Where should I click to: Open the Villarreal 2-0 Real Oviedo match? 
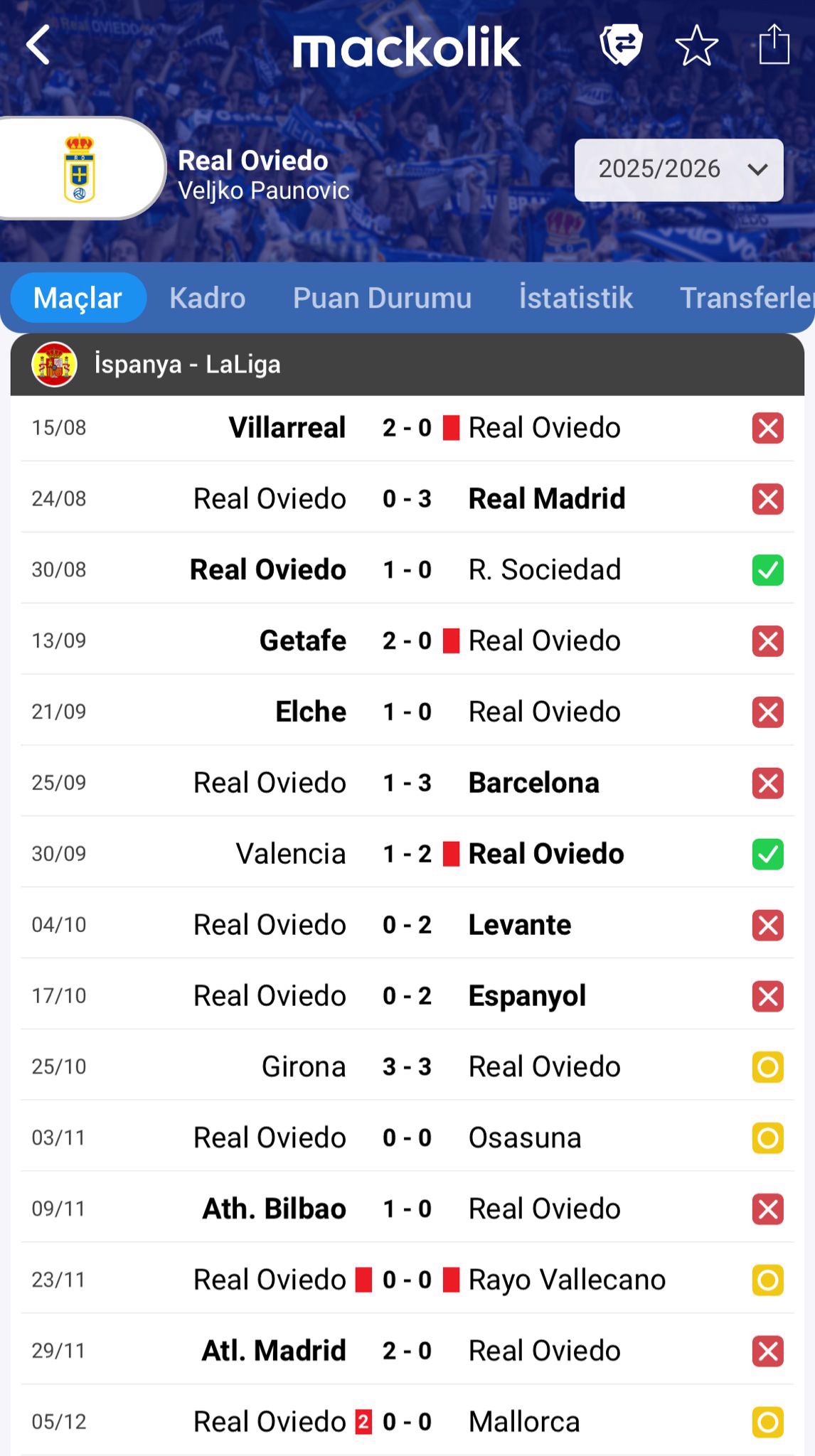[407, 428]
